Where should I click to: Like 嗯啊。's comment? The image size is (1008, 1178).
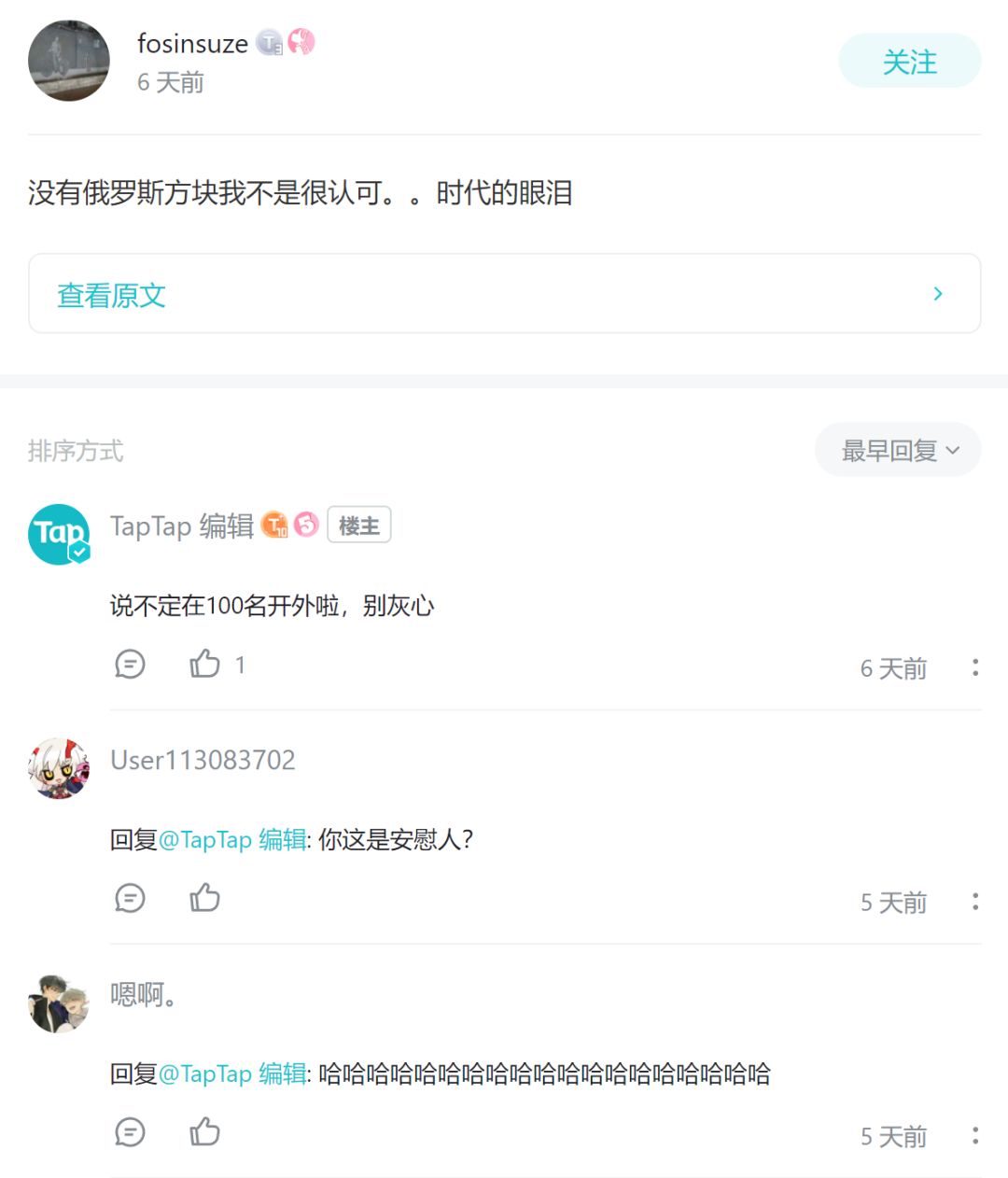click(204, 1132)
